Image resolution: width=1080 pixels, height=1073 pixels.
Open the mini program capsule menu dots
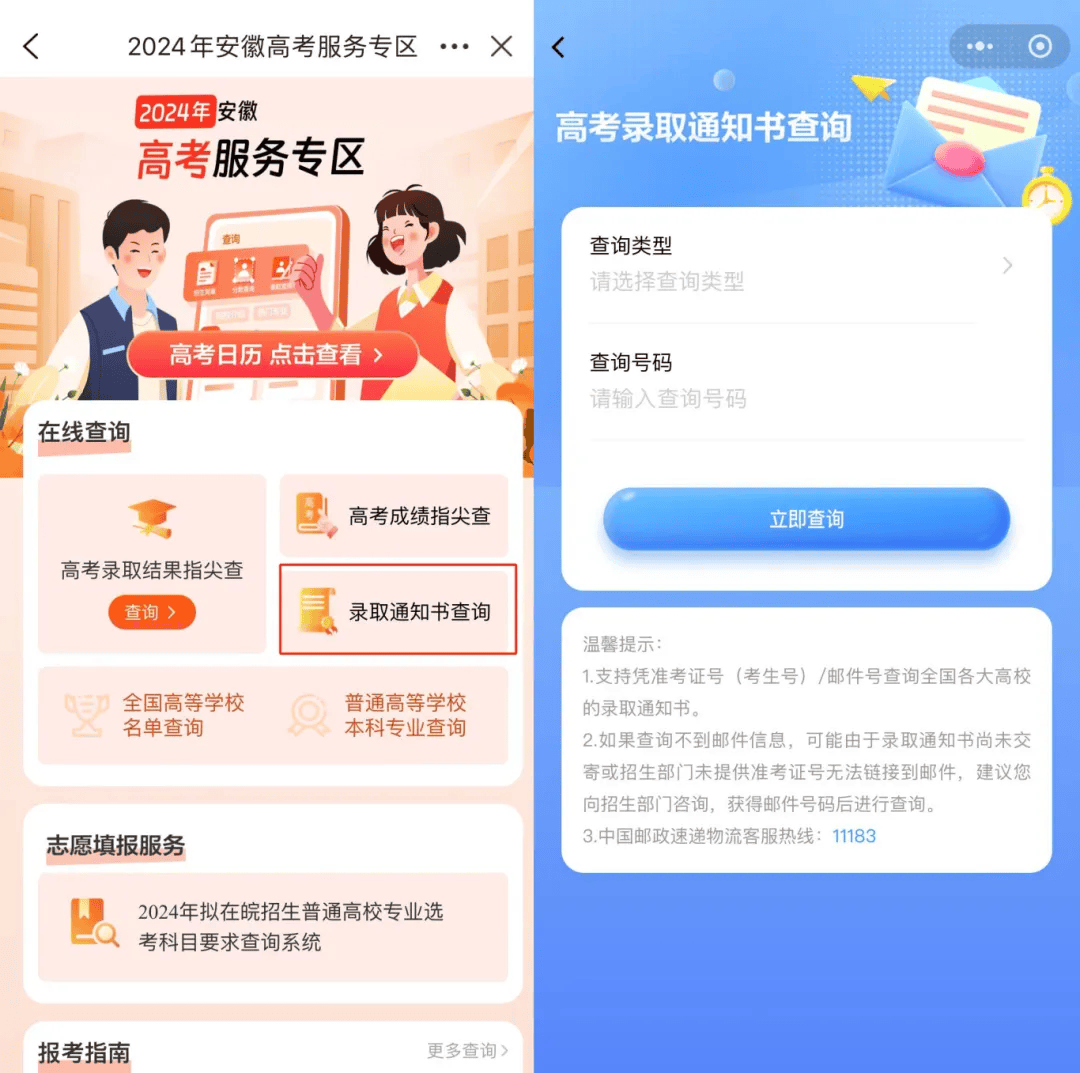click(980, 47)
